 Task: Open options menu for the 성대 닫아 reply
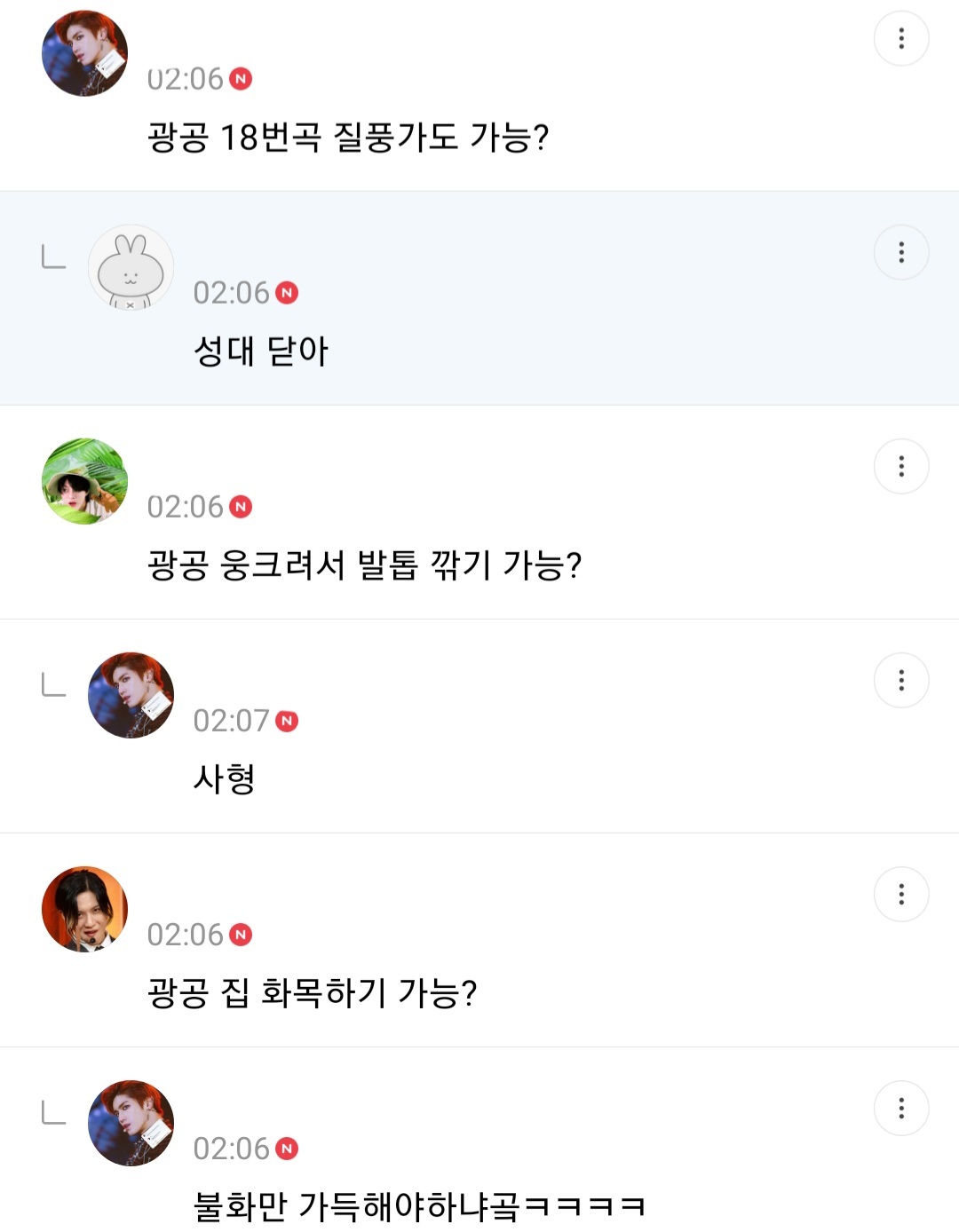(902, 252)
